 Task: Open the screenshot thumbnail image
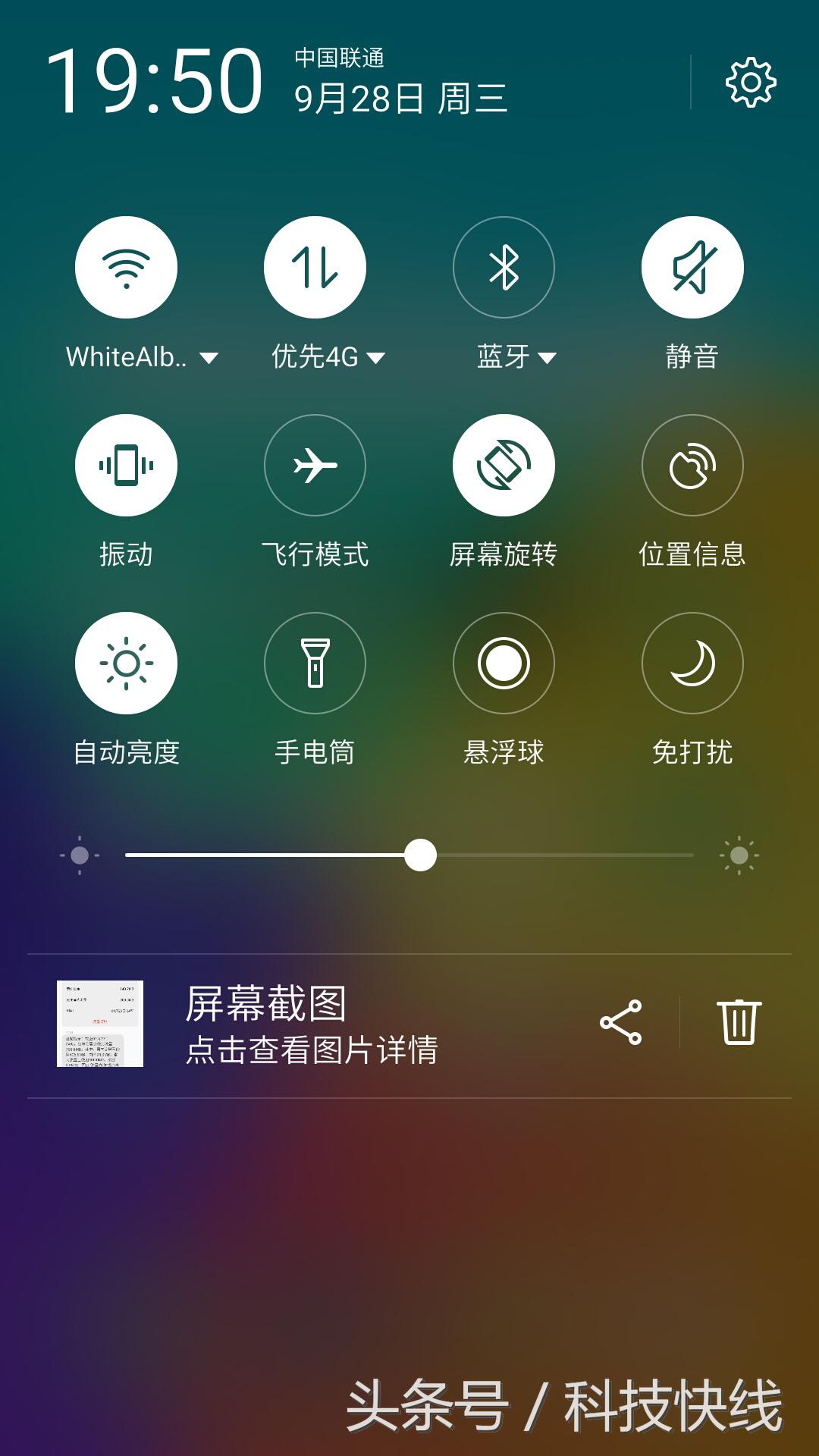(x=99, y=1022)
